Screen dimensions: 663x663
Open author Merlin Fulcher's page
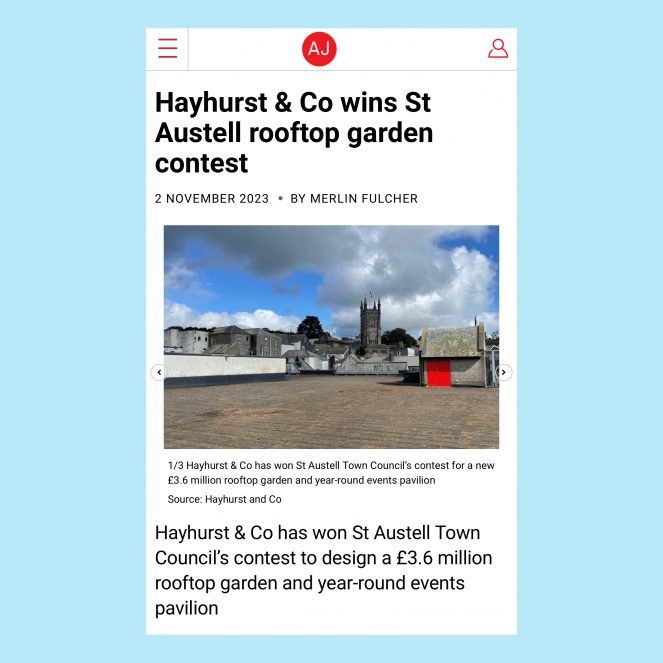pos(364,199)
